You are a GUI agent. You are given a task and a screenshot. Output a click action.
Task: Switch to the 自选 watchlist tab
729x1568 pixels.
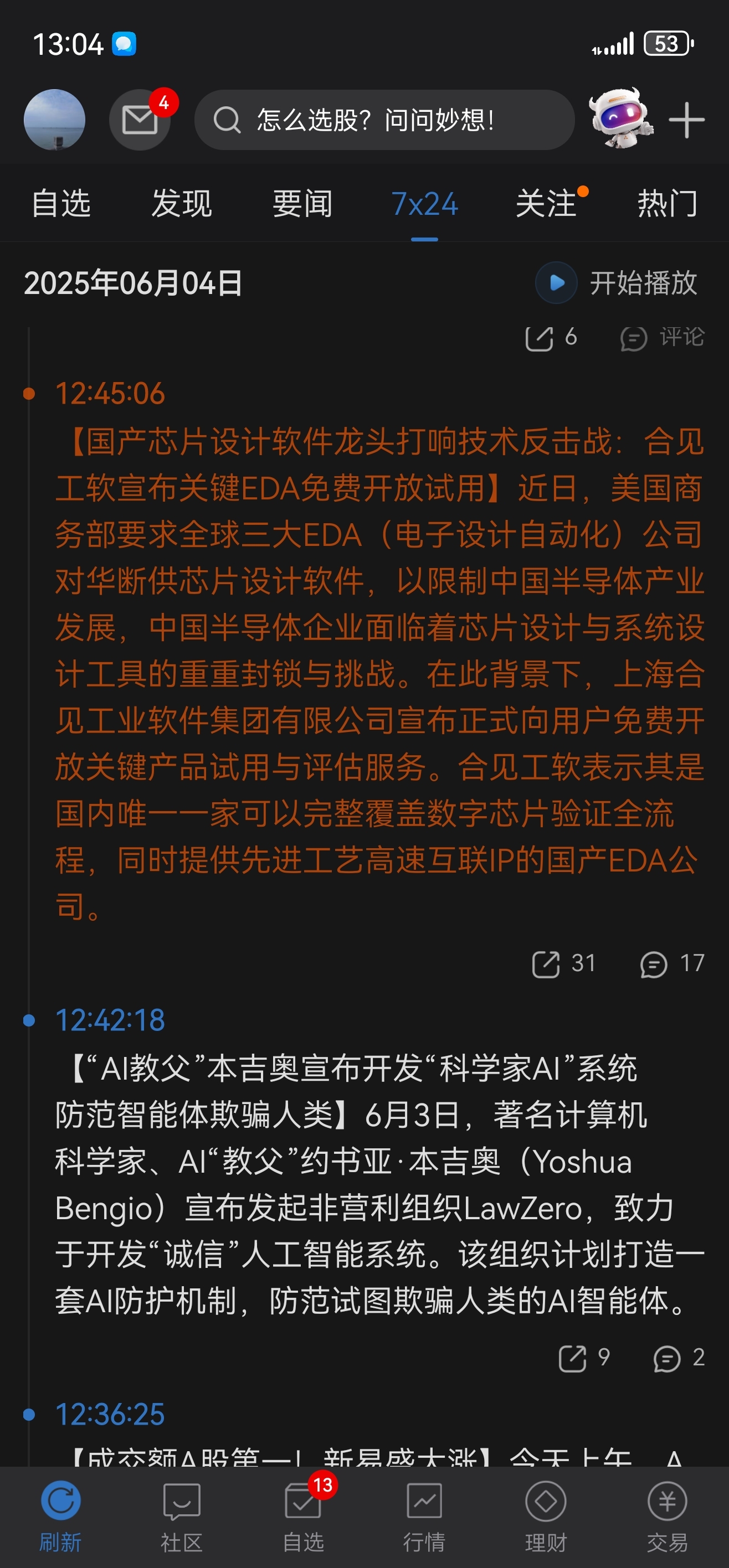[x=61, y=203]
